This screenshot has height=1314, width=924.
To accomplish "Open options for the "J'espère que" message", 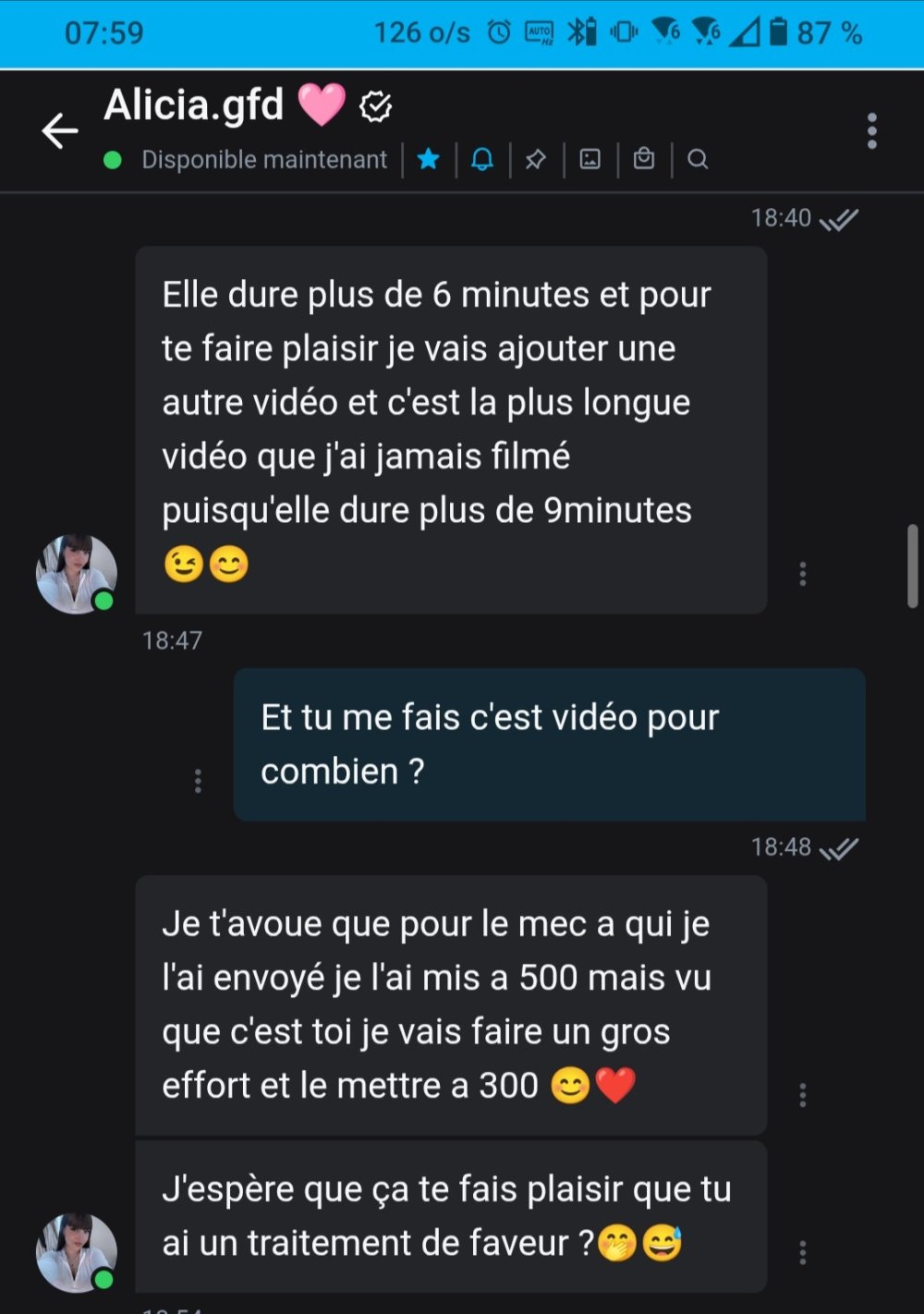I will pos(802,1253).
